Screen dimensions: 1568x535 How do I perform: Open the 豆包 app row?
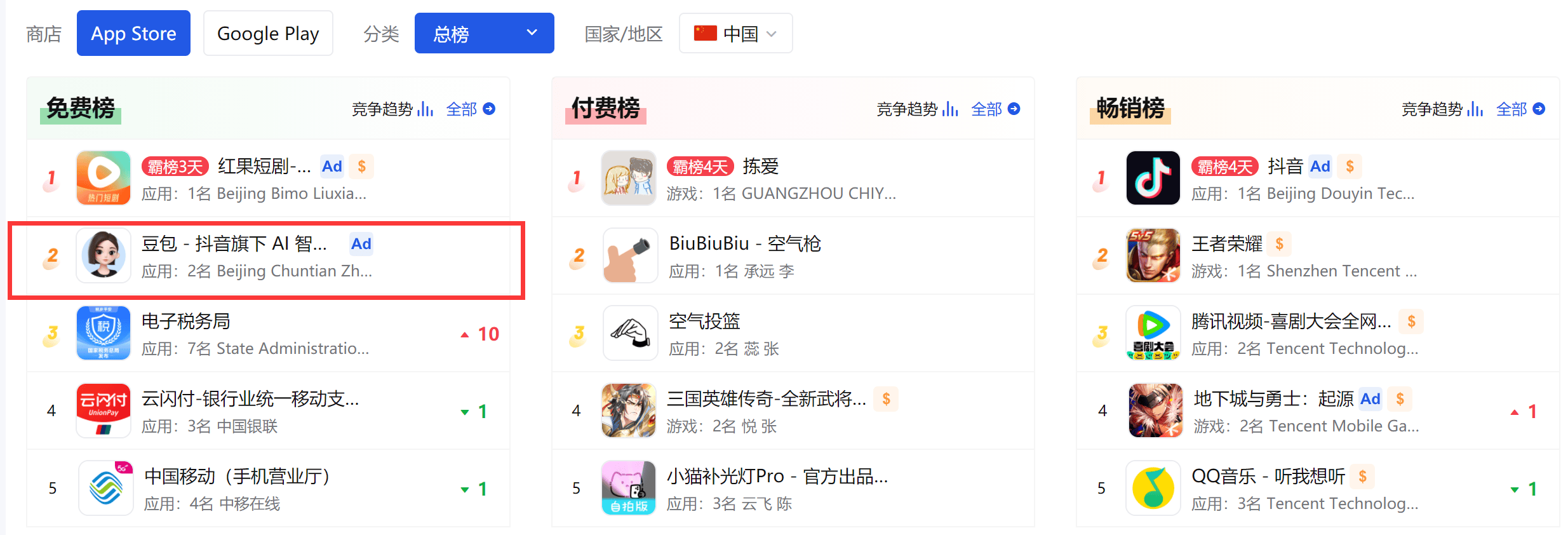(x=234, y=244)
